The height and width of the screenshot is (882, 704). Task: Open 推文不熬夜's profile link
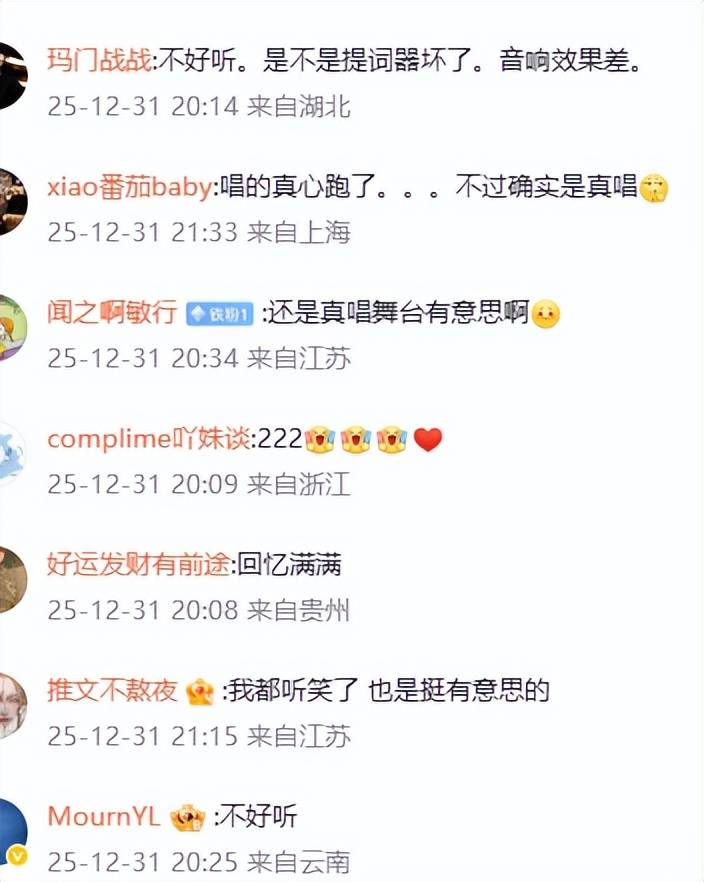112,691
